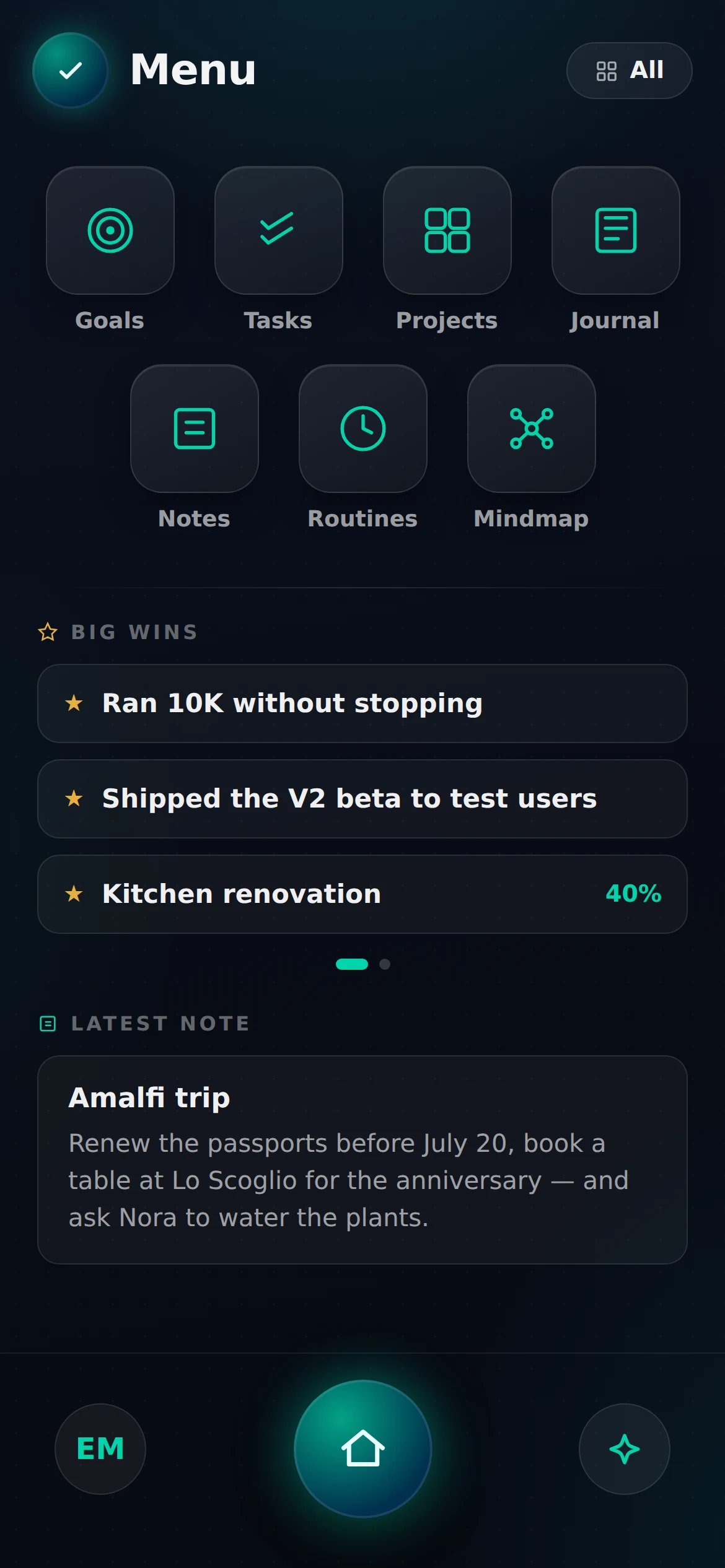Screen dimensions: 725x1568
Task: Open the Tasks section
Action: click(x=279, y=230)
